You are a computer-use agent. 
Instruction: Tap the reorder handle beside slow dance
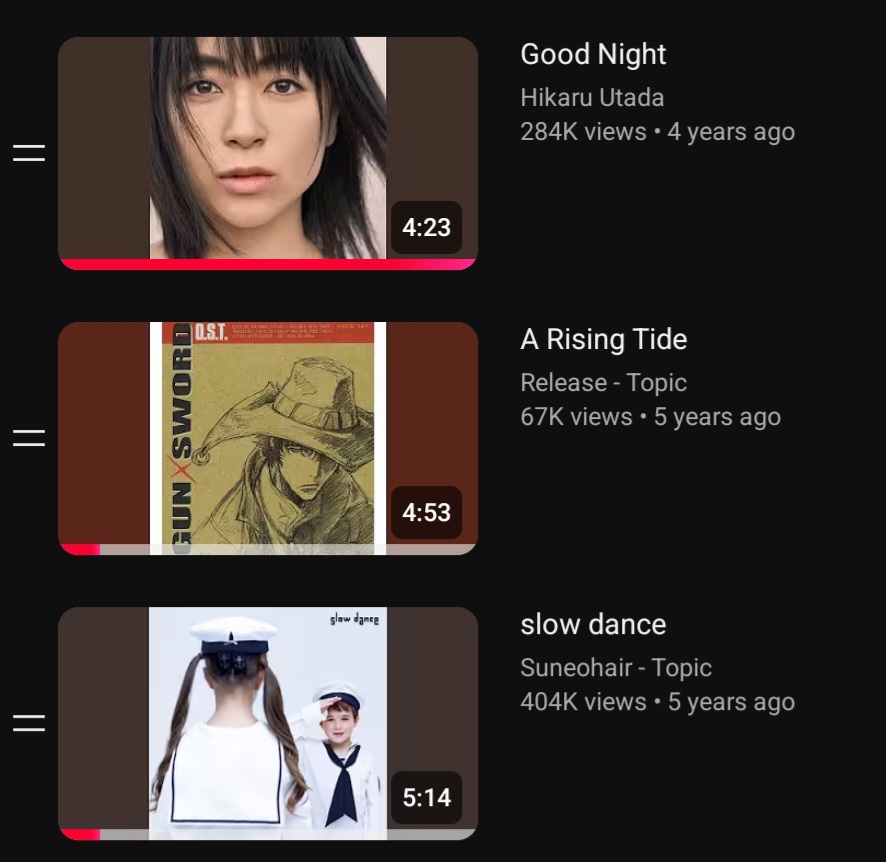point(29,722)
